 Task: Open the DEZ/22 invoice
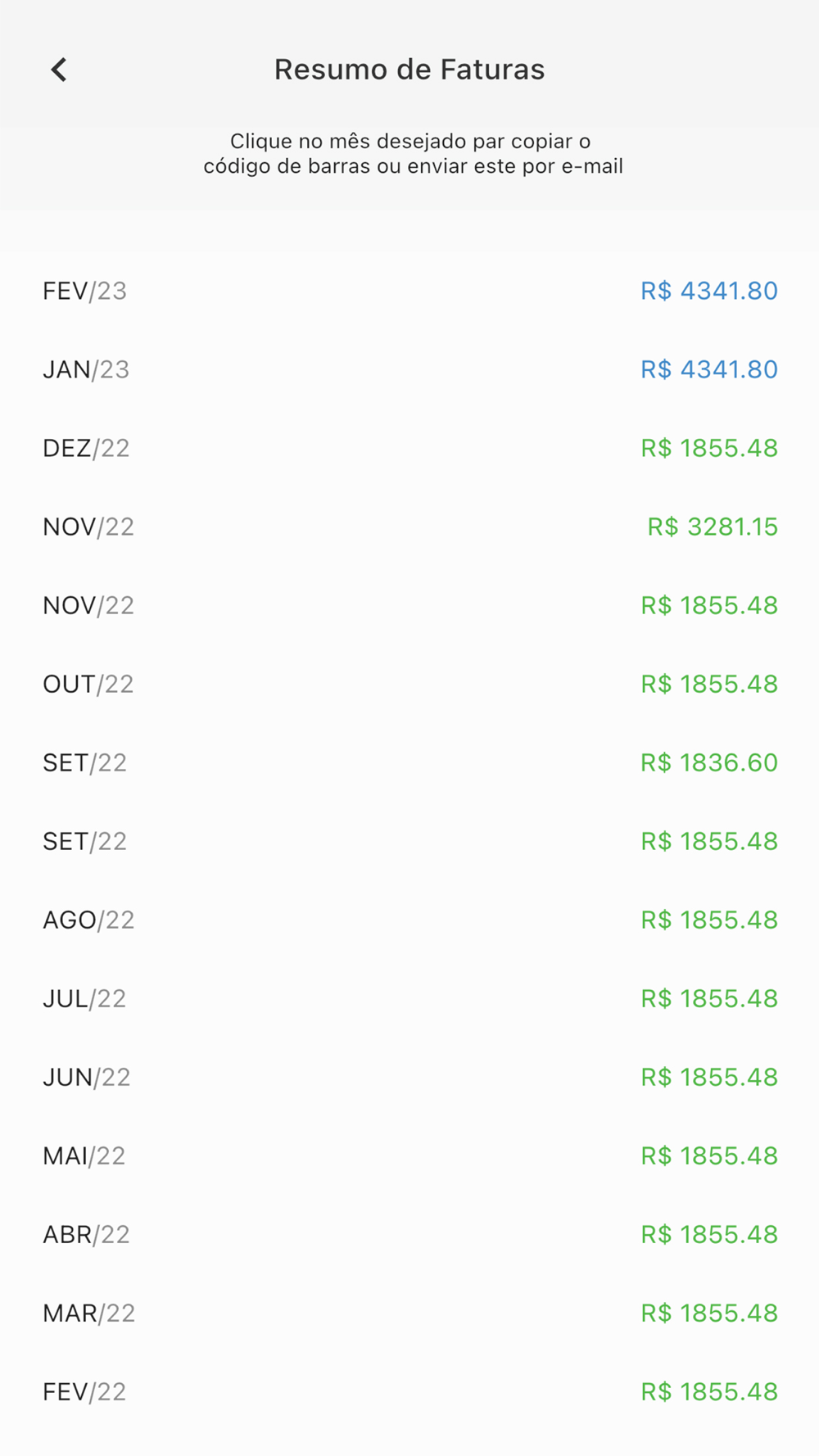pyautogui.click(x=409, y=449)
